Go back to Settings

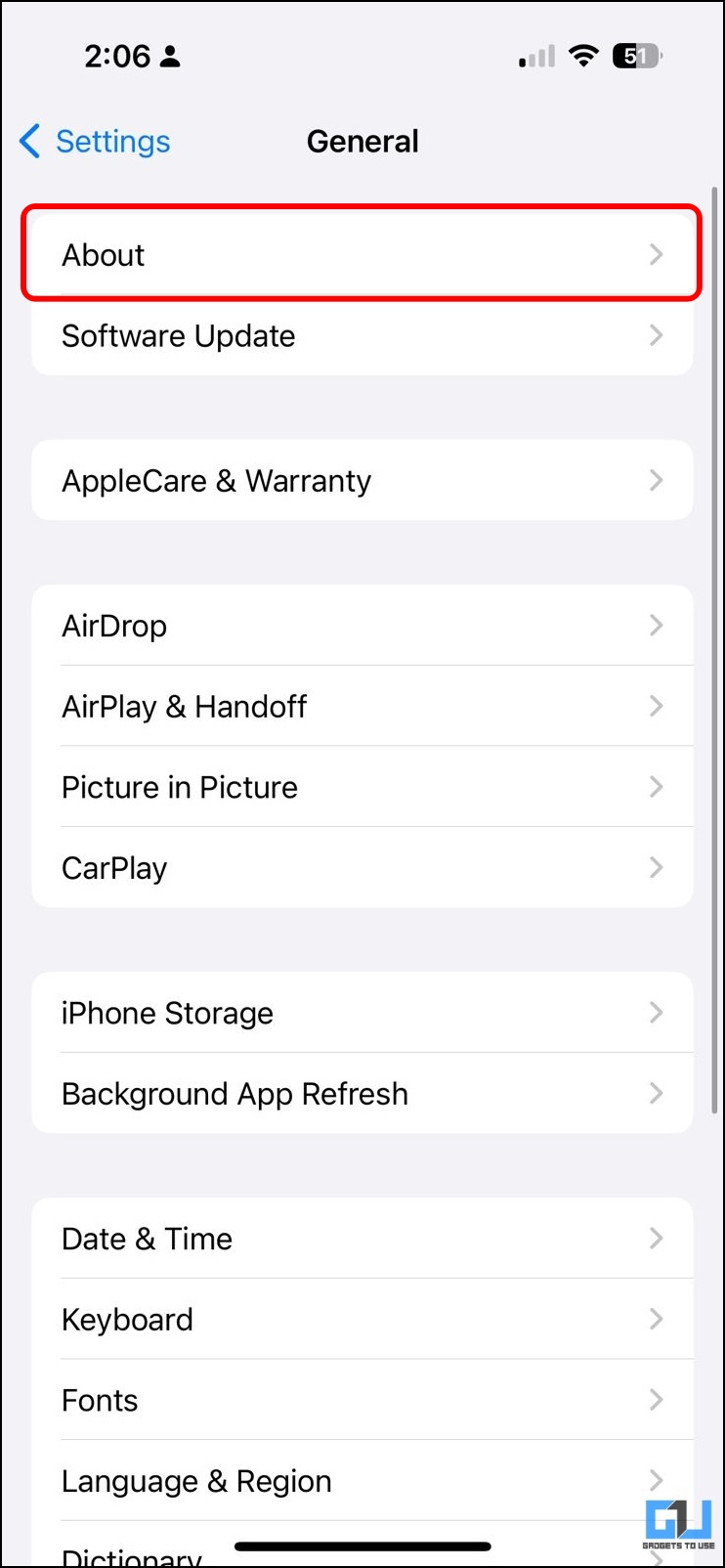tap(96, 142)
